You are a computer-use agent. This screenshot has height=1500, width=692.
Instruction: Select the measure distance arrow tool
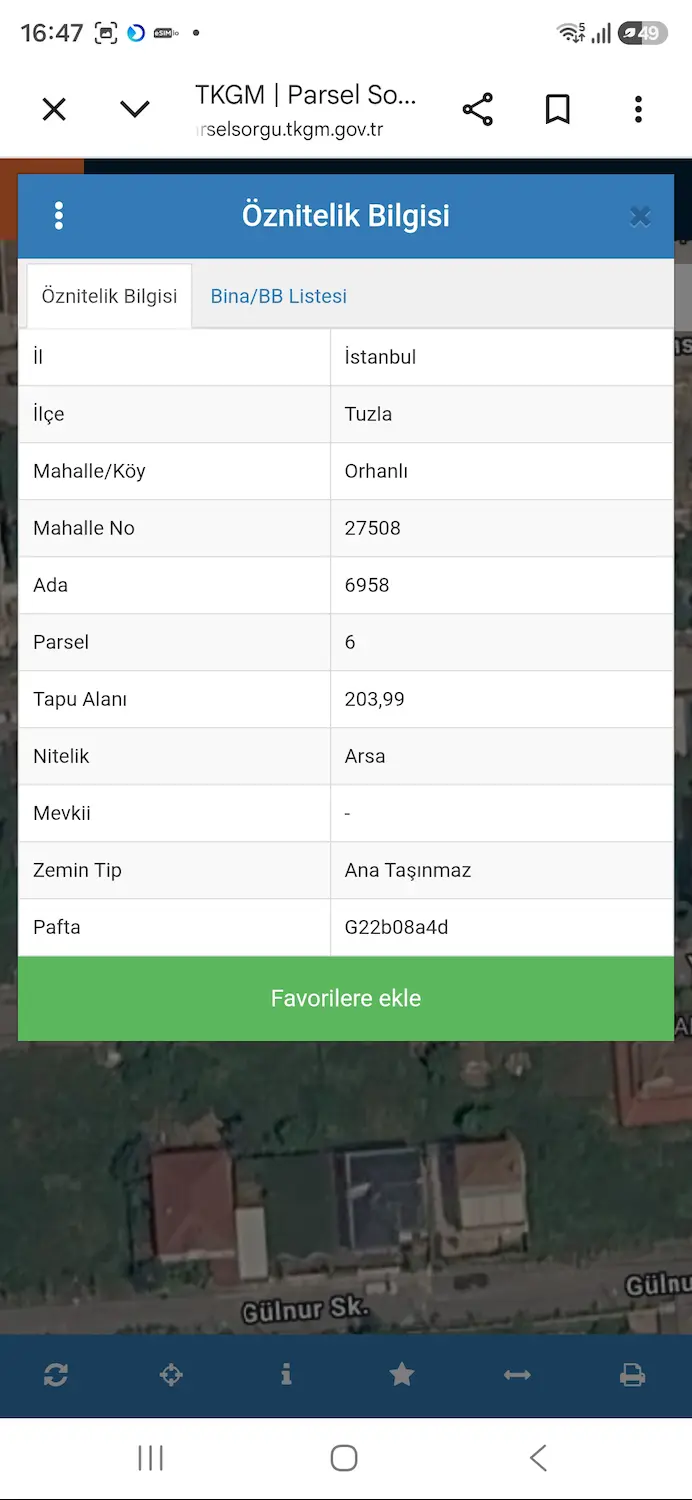tap(517, 1375)
